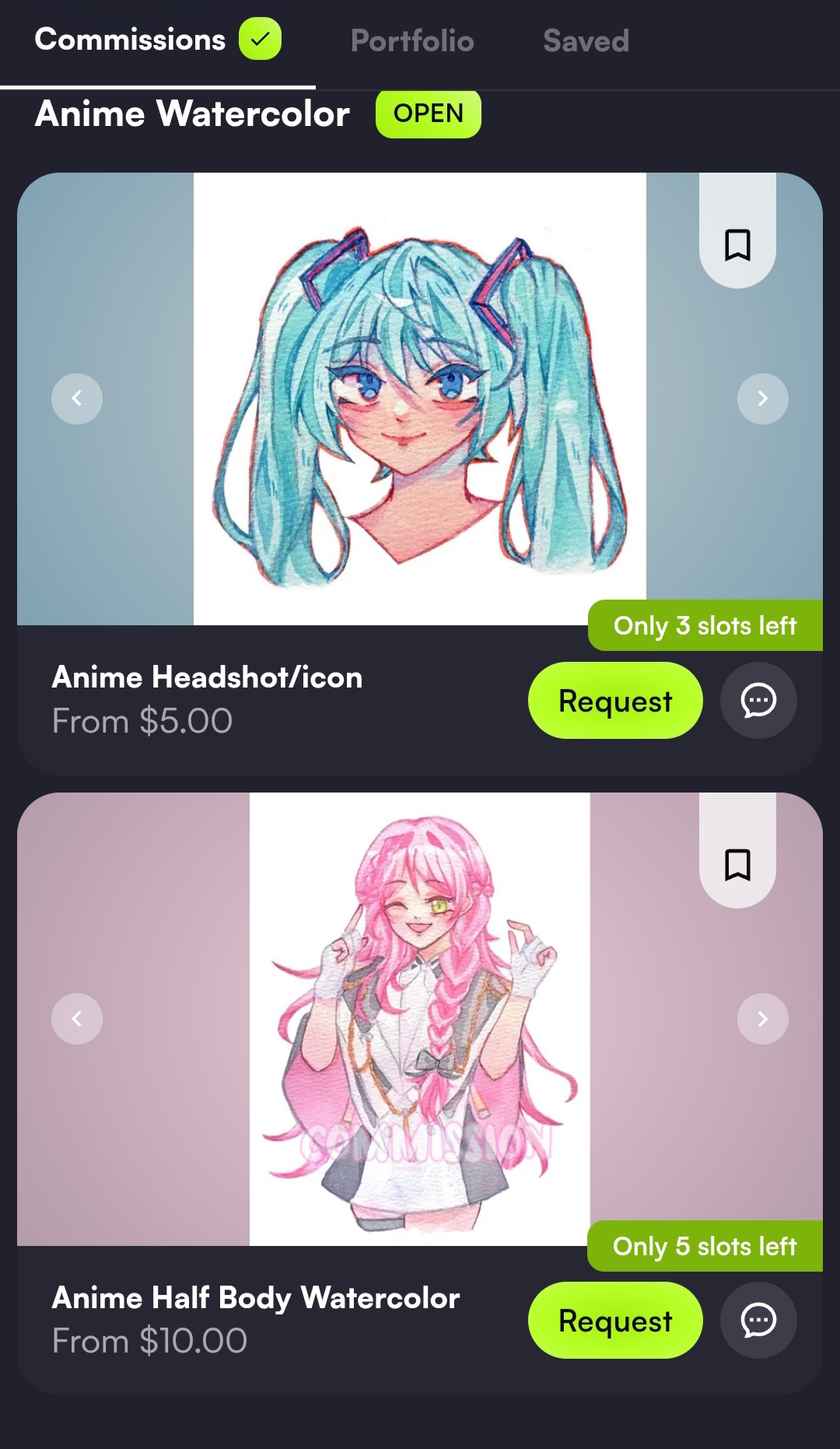Message the artist about Anime Headshot/icon
This screenshot has width=840, height=1449.
click(758, 701)
